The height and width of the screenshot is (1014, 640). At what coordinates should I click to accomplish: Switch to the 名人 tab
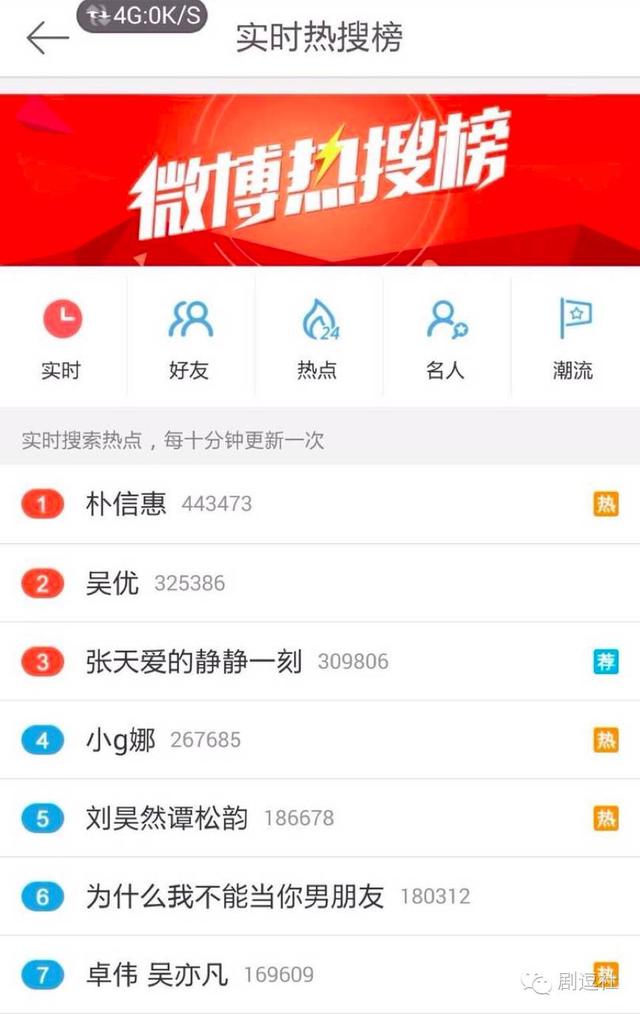446,339
